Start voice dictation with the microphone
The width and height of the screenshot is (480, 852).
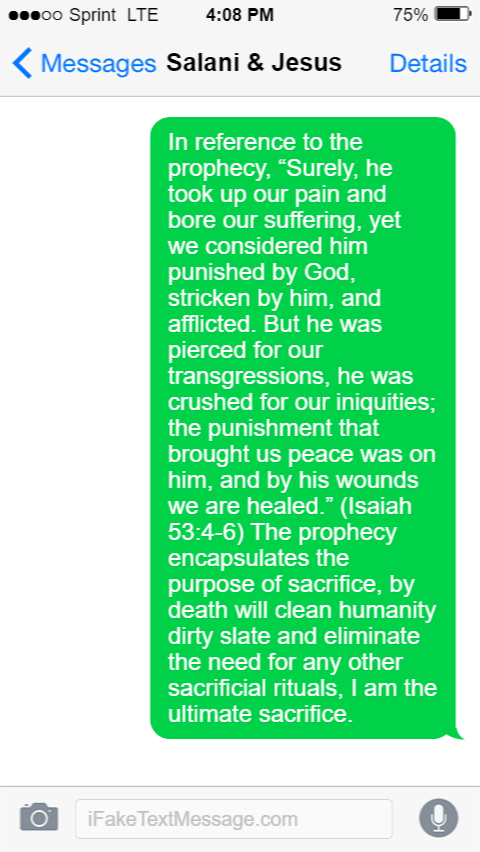pos(439,818)
